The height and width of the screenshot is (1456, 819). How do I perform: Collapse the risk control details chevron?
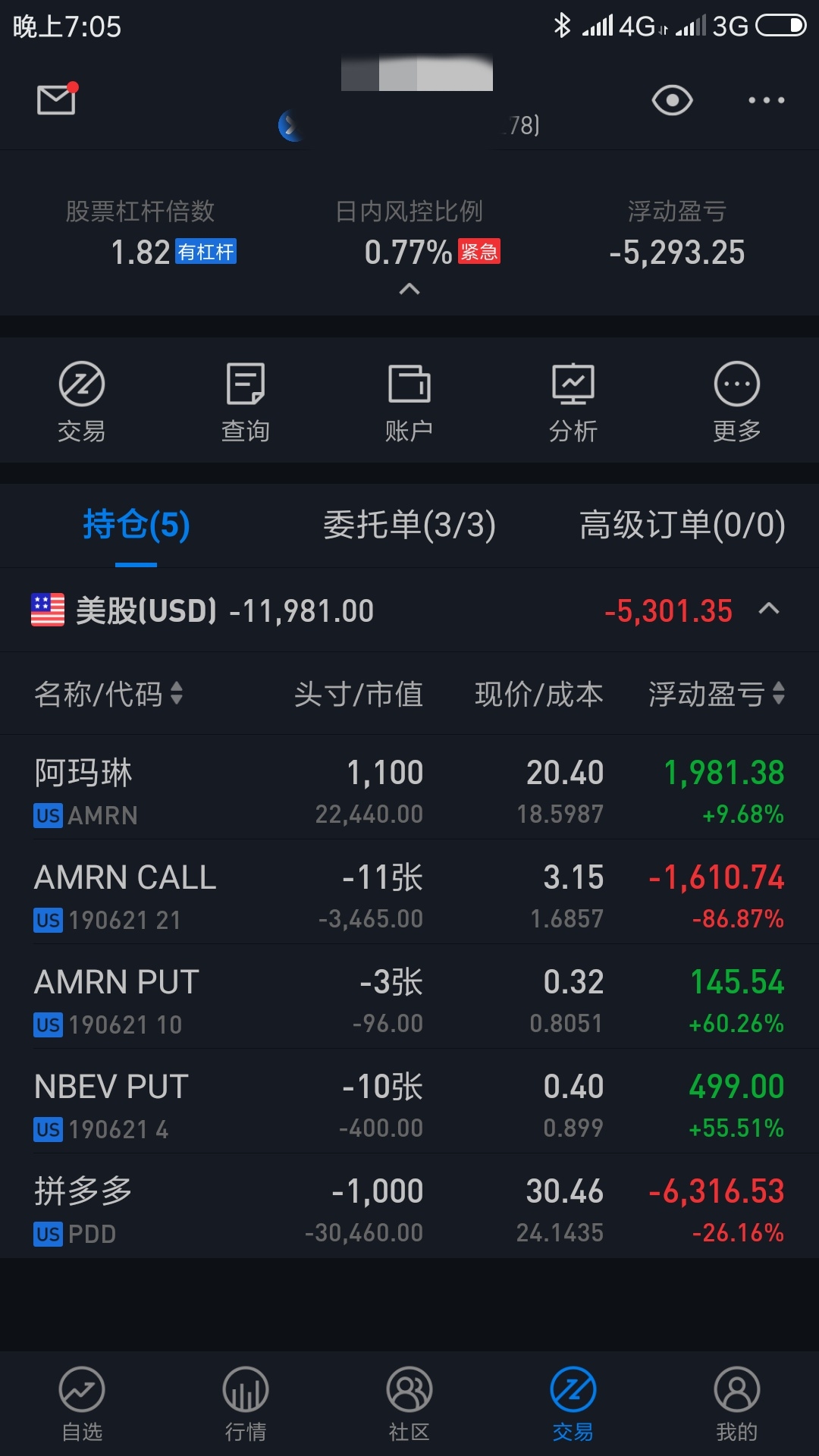click(409, 289)
